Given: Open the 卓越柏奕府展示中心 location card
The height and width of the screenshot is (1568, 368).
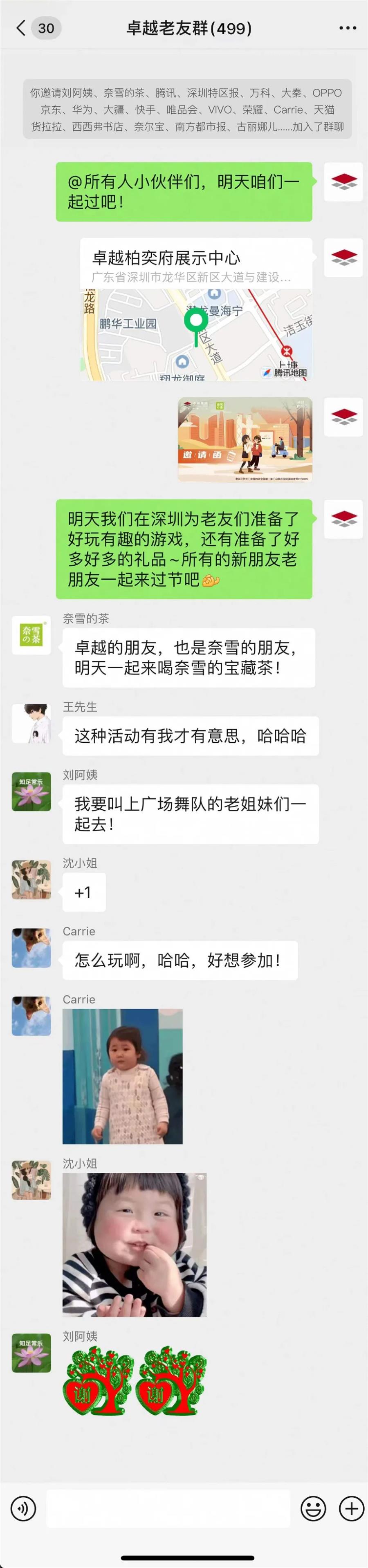Looking at the screenshot, I should click(195, 310).
